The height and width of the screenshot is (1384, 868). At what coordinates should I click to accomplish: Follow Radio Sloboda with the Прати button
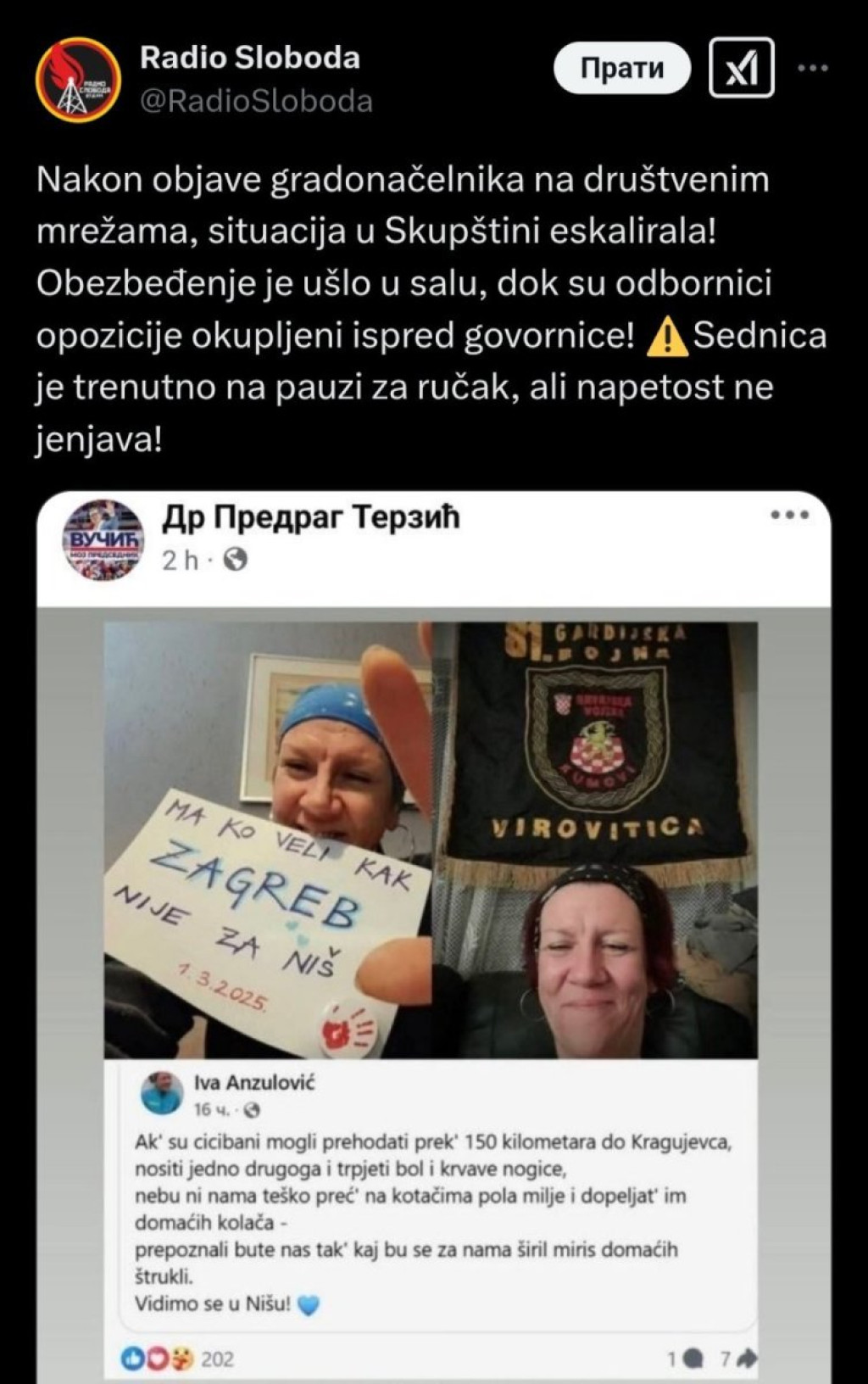(x=622, y=68)
